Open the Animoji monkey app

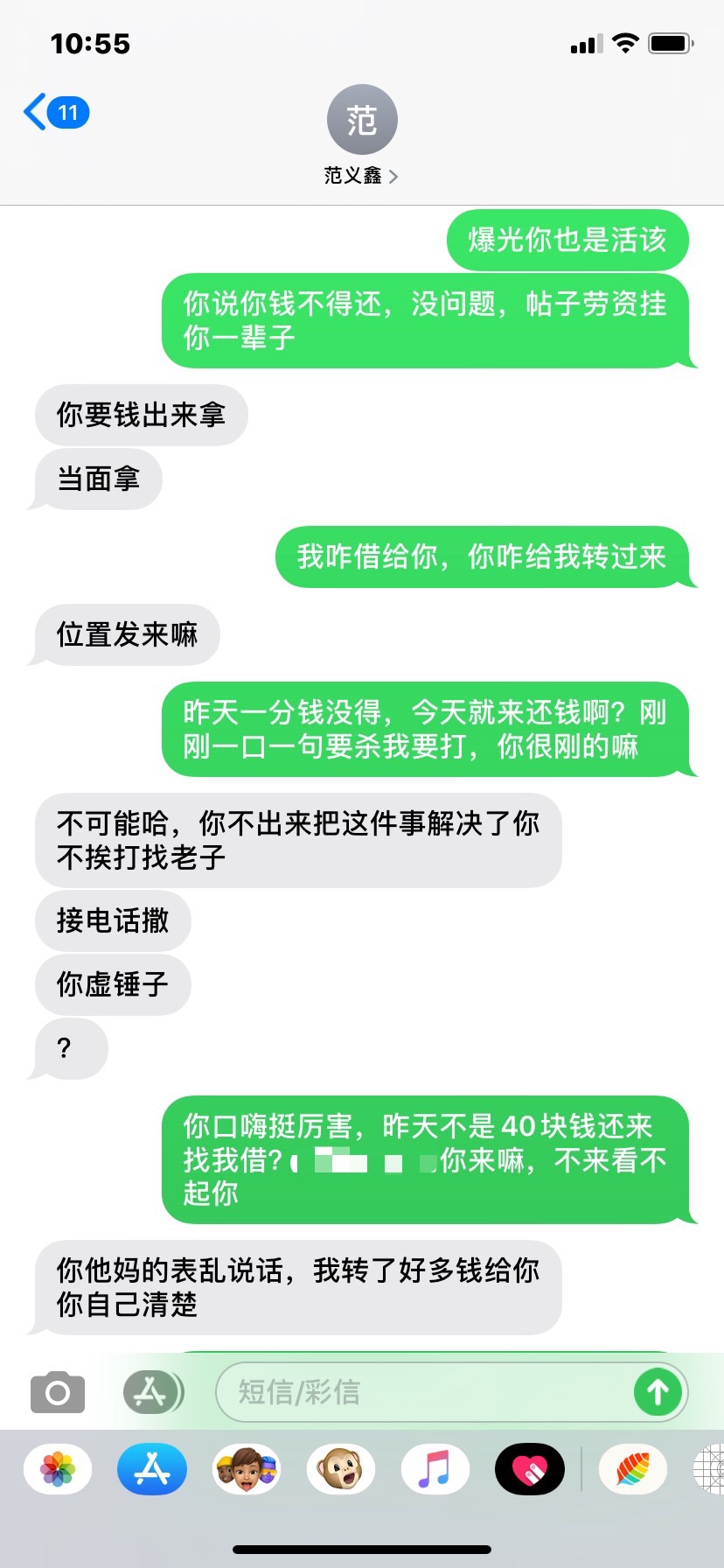(341, 1469)
